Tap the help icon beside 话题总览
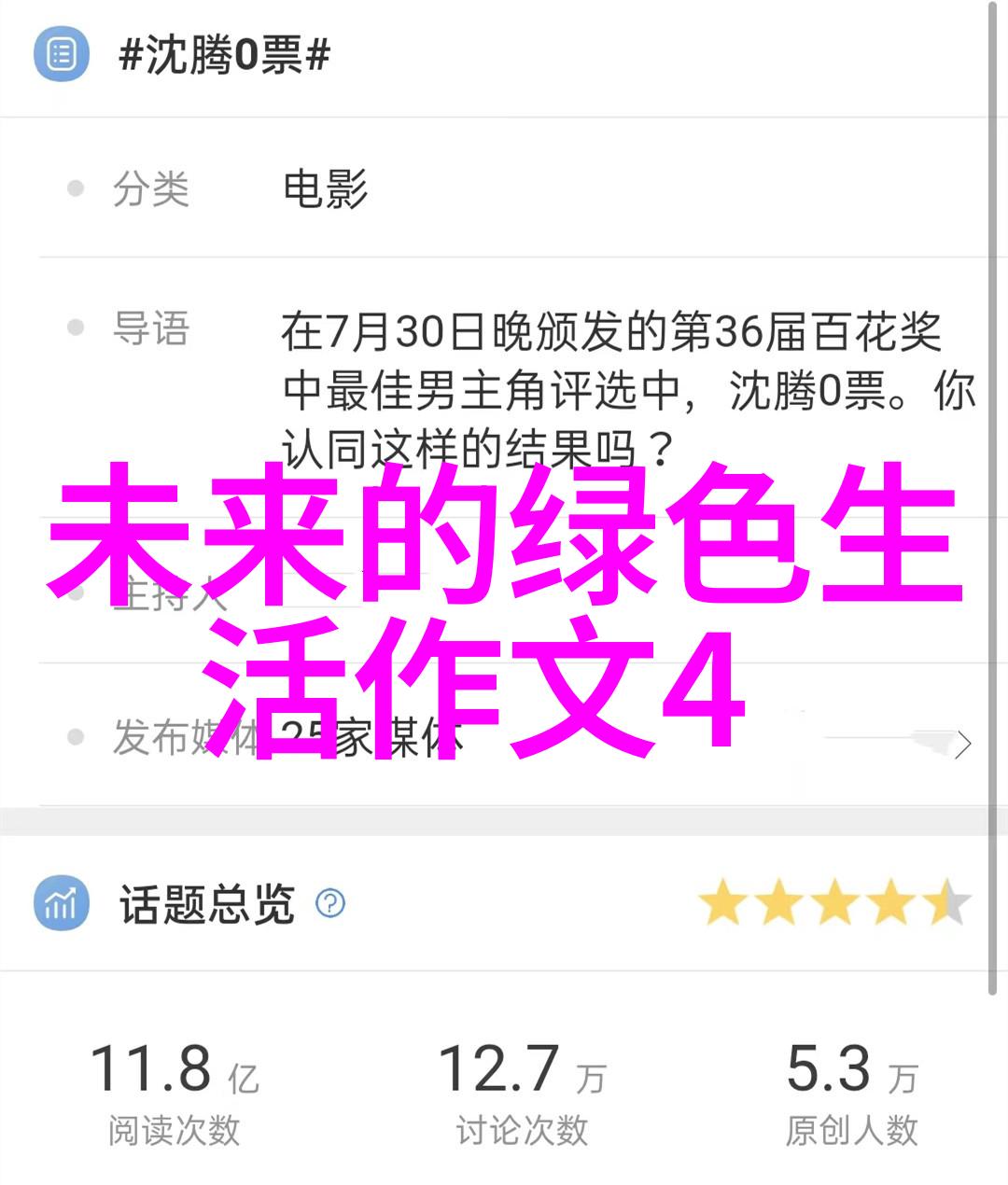The height and width of the screenshot is (1185, 1008). tap(330, 903)
